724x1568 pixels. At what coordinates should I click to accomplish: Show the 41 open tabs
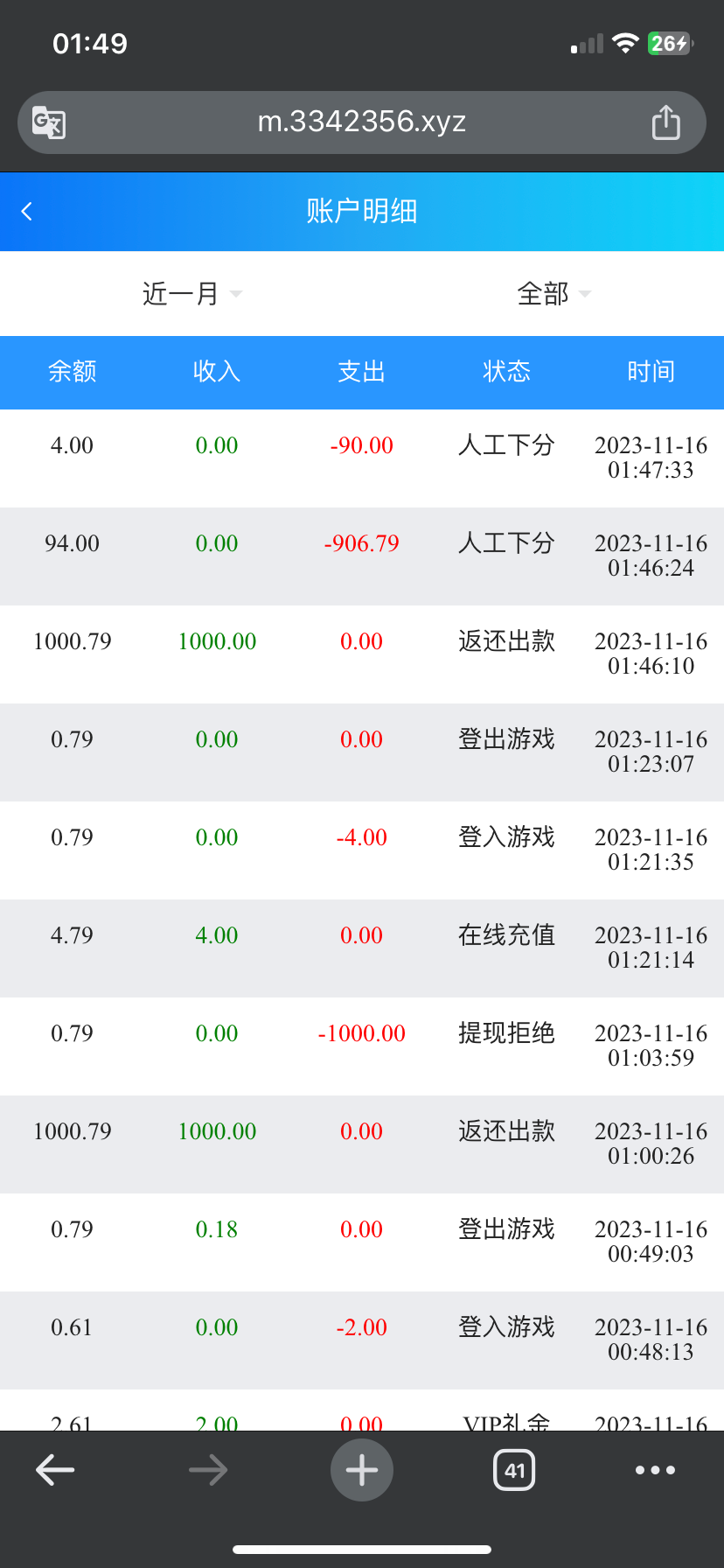[x=514, y=1470]
